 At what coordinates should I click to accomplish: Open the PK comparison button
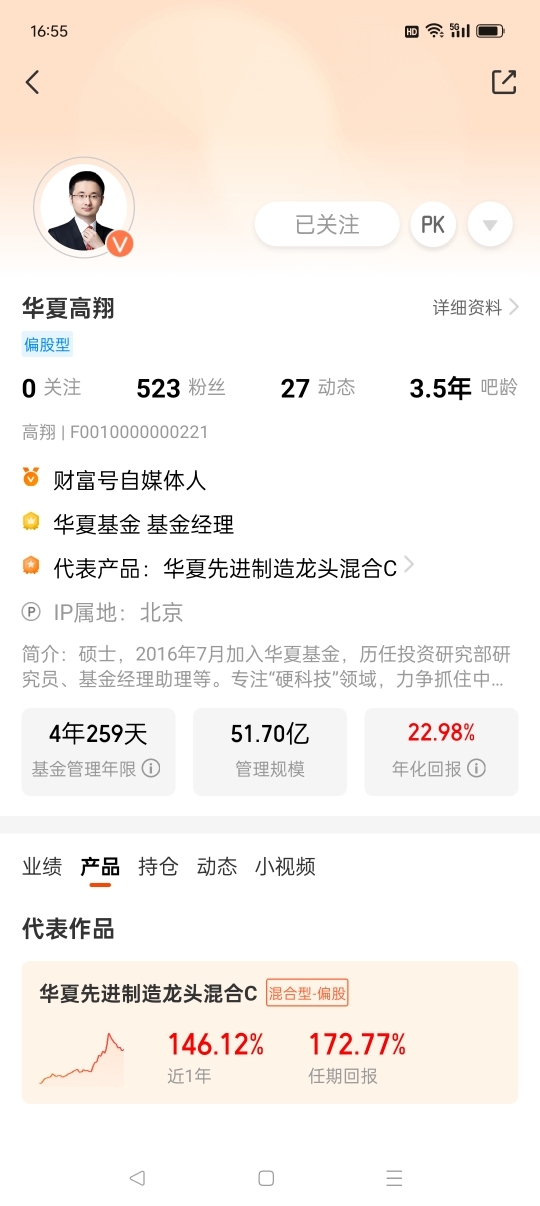[433, 224]
